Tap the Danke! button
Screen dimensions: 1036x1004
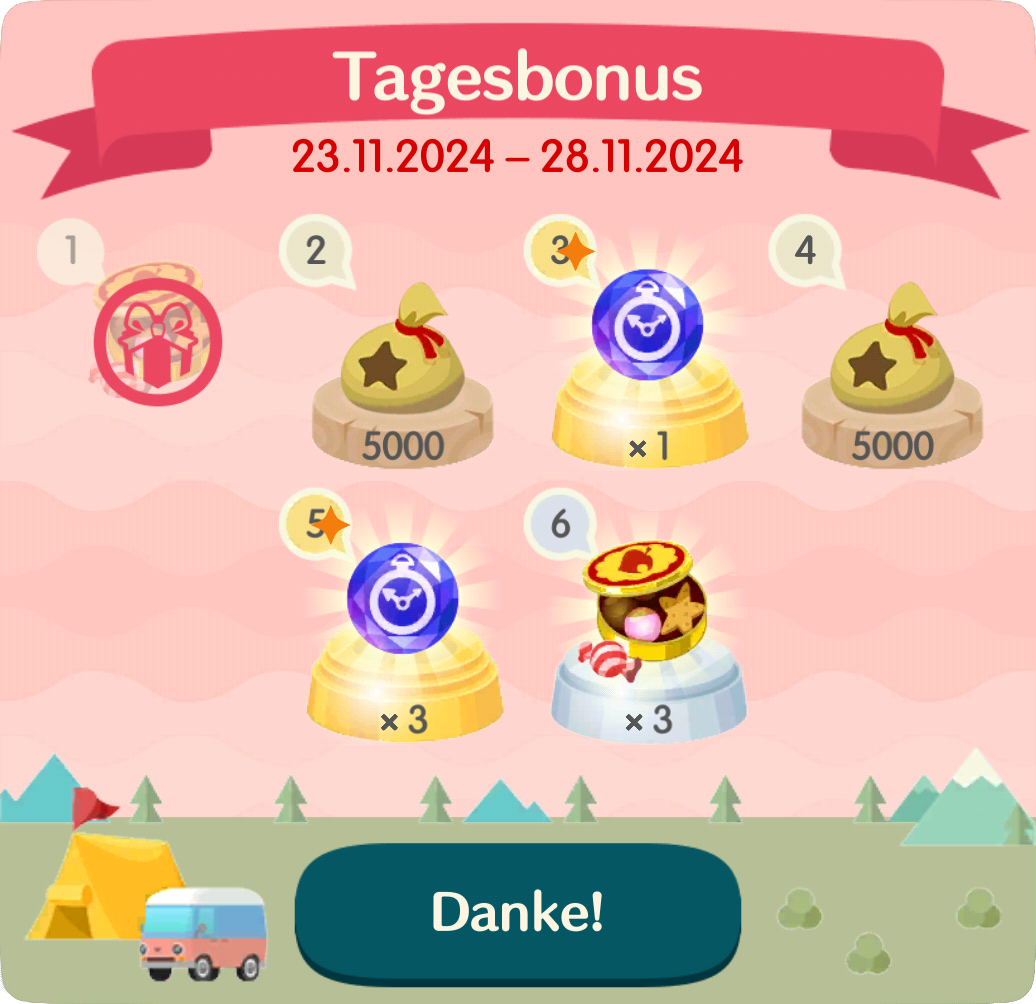[517, 911]
